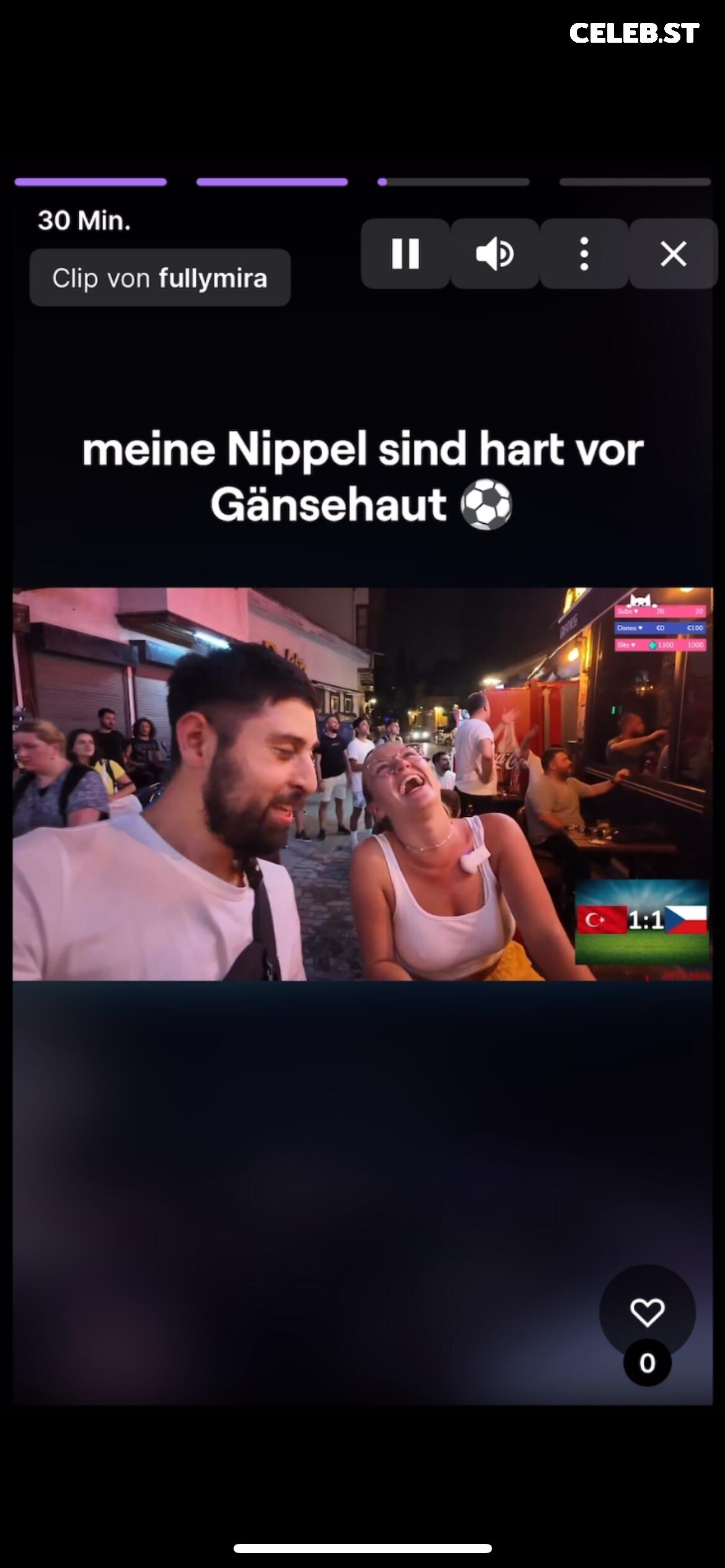Pause the playing clip
The height and width of the screenshot is (1568, 725).
pyautogui.click(x=405, y=253)
